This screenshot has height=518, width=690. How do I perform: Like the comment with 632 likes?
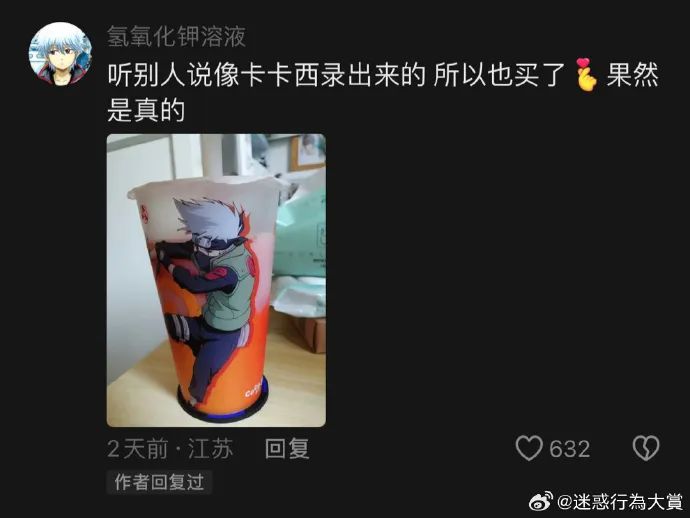click(x=529, y=449)
